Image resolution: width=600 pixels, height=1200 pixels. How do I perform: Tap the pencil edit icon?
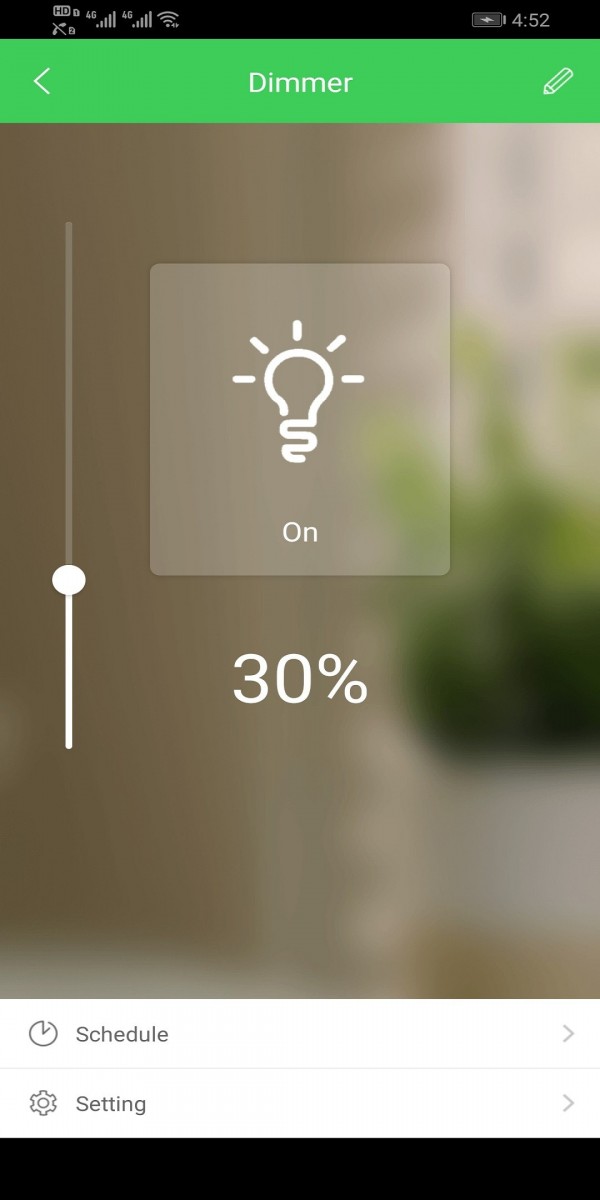(x=558, y=82)
